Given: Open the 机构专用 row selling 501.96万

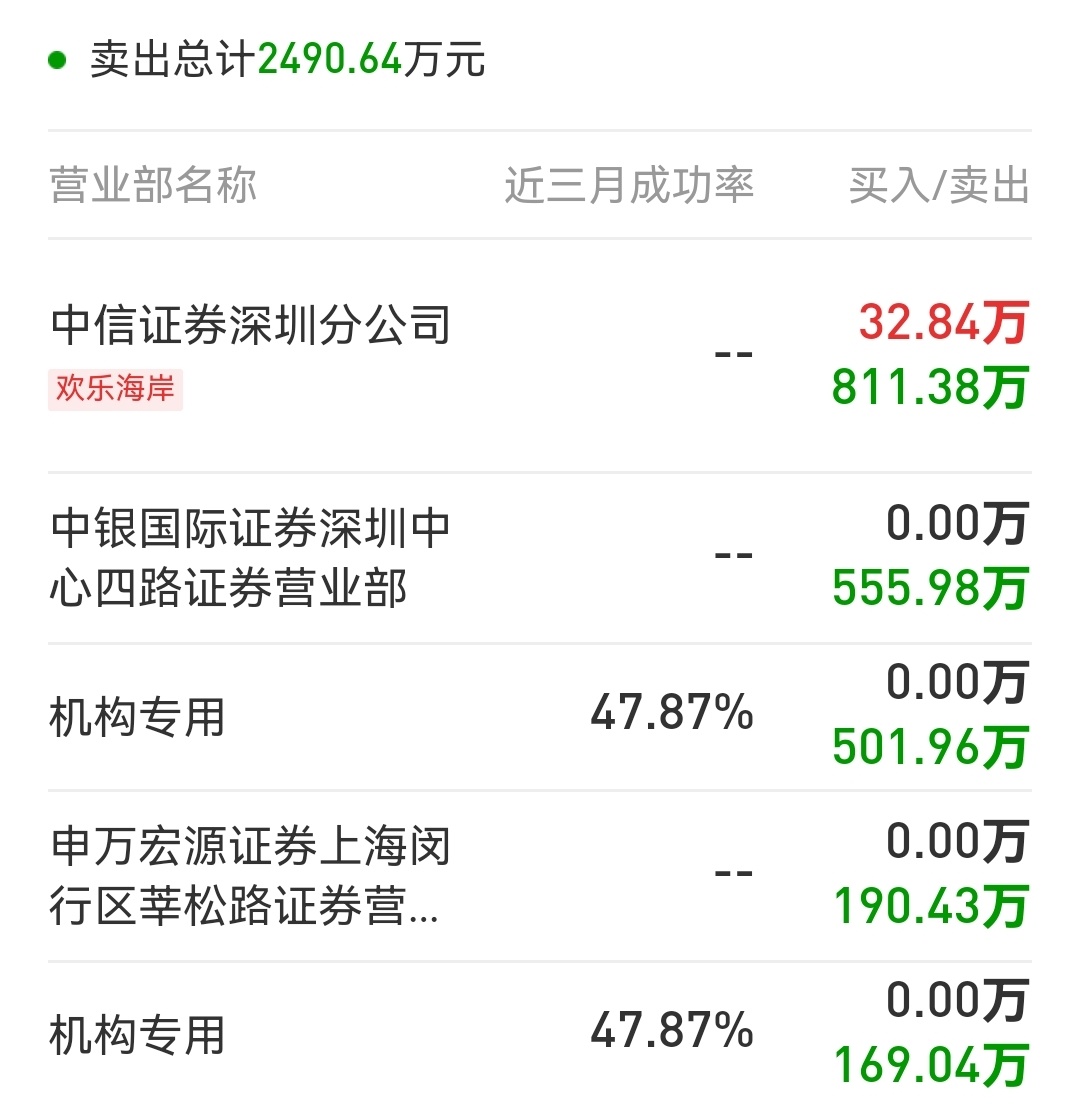Looking at the screenshot, I should pos(137,717).
